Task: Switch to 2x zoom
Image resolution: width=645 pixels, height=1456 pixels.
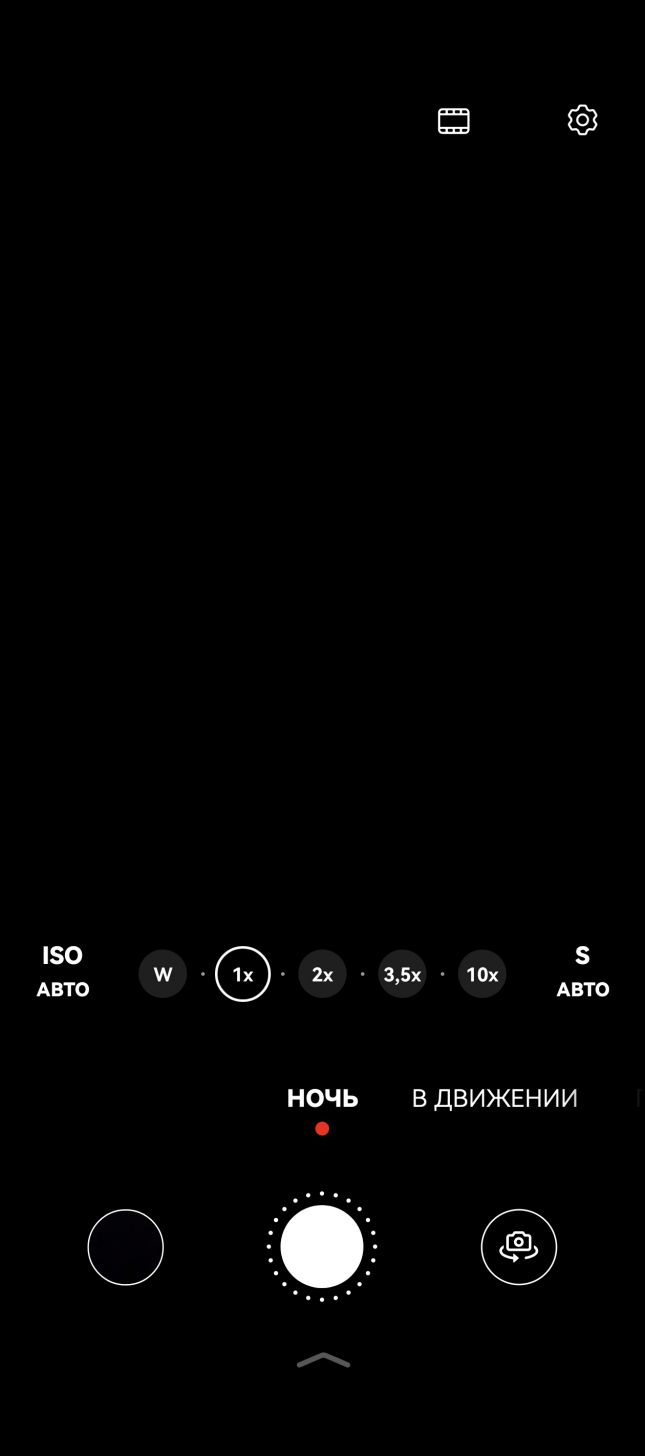Action: pyautogui.click(x=322, y=974)
